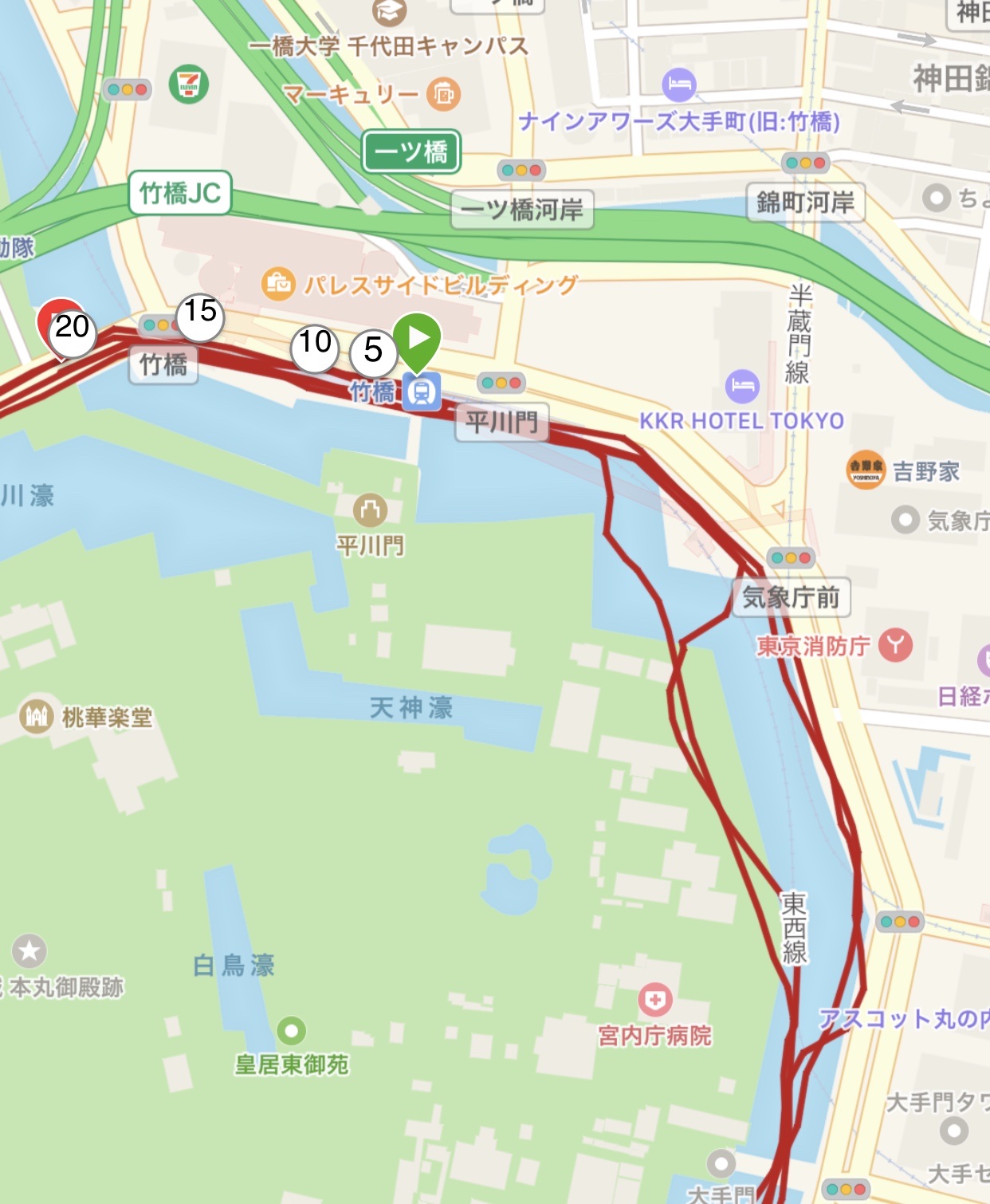Image resolution: width=990 pixels, height=1204 pixels.
Task: Select the lap marker numbered 10
Action: (x=315, y=344)
